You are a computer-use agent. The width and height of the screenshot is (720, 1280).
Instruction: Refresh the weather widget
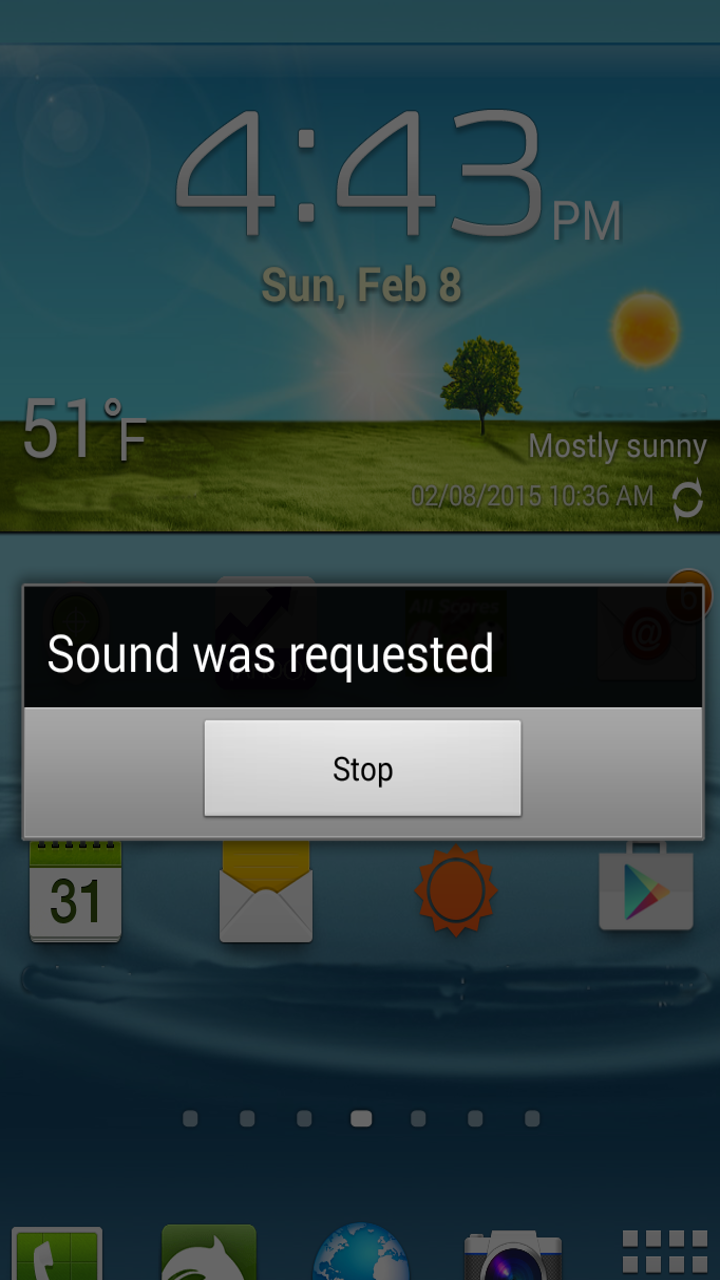pyautogui.click(x=687, y=499)
